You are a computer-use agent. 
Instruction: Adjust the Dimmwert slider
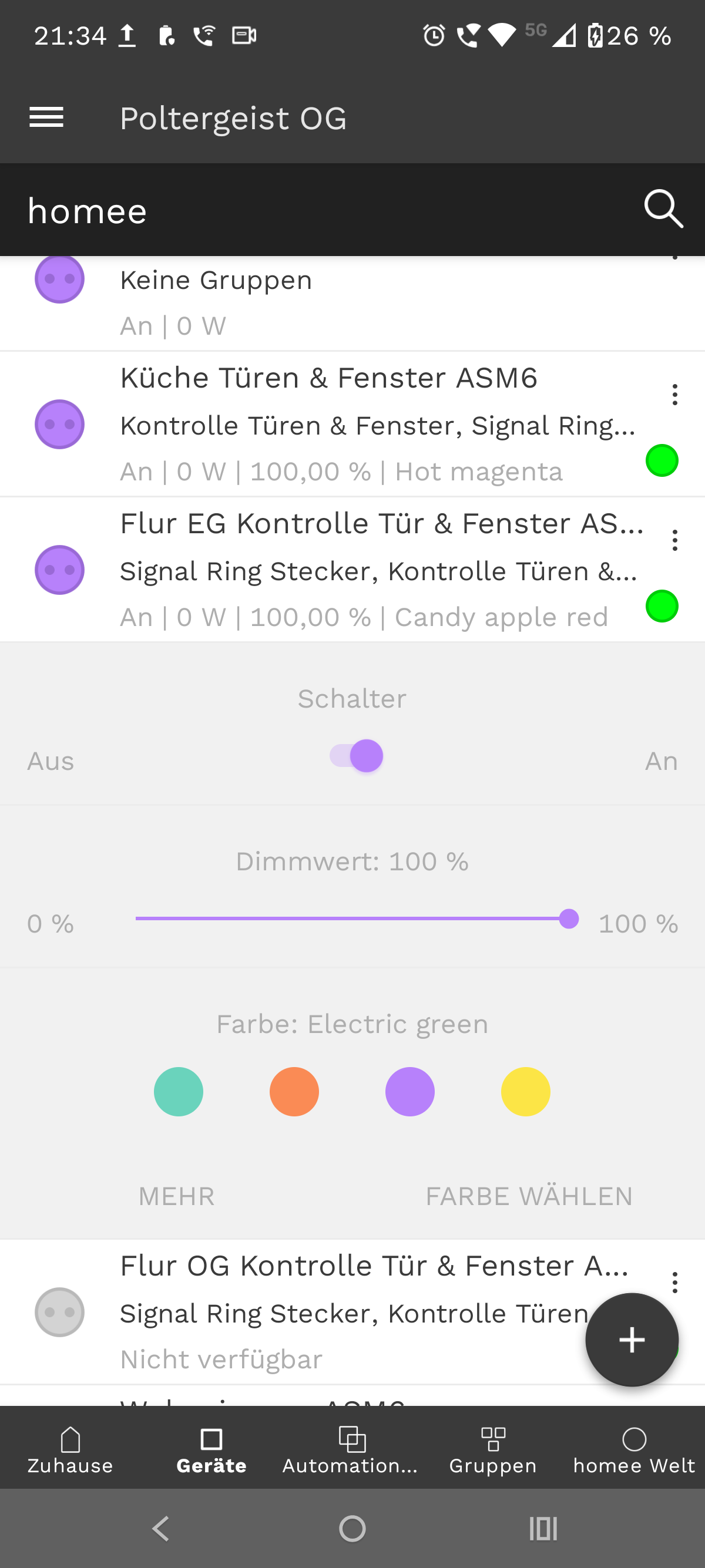(568, 919)
